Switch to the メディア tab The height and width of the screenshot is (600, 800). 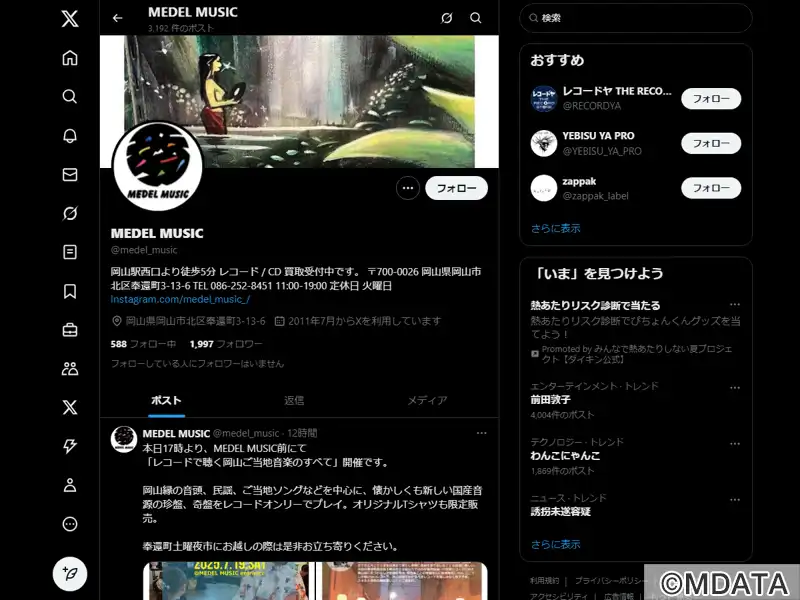(427, 400)
